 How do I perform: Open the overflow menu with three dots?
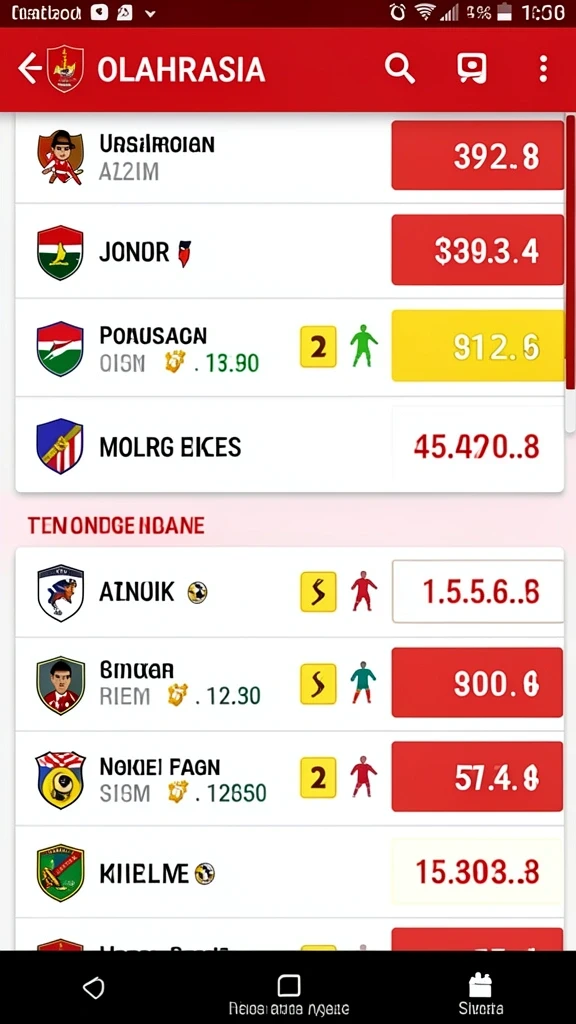tap(543, 69)
